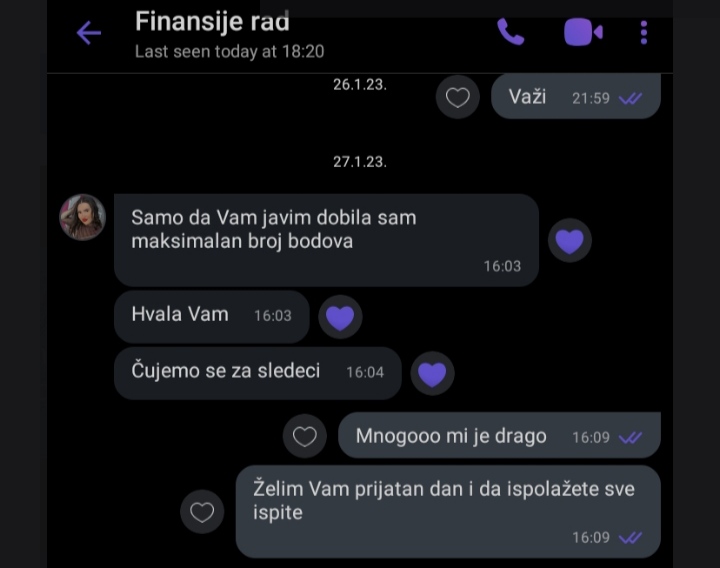Like the 'Mnogooo mi je drago' message
Viewport: 720px width, 568px height.
click(x=305, y=436)
